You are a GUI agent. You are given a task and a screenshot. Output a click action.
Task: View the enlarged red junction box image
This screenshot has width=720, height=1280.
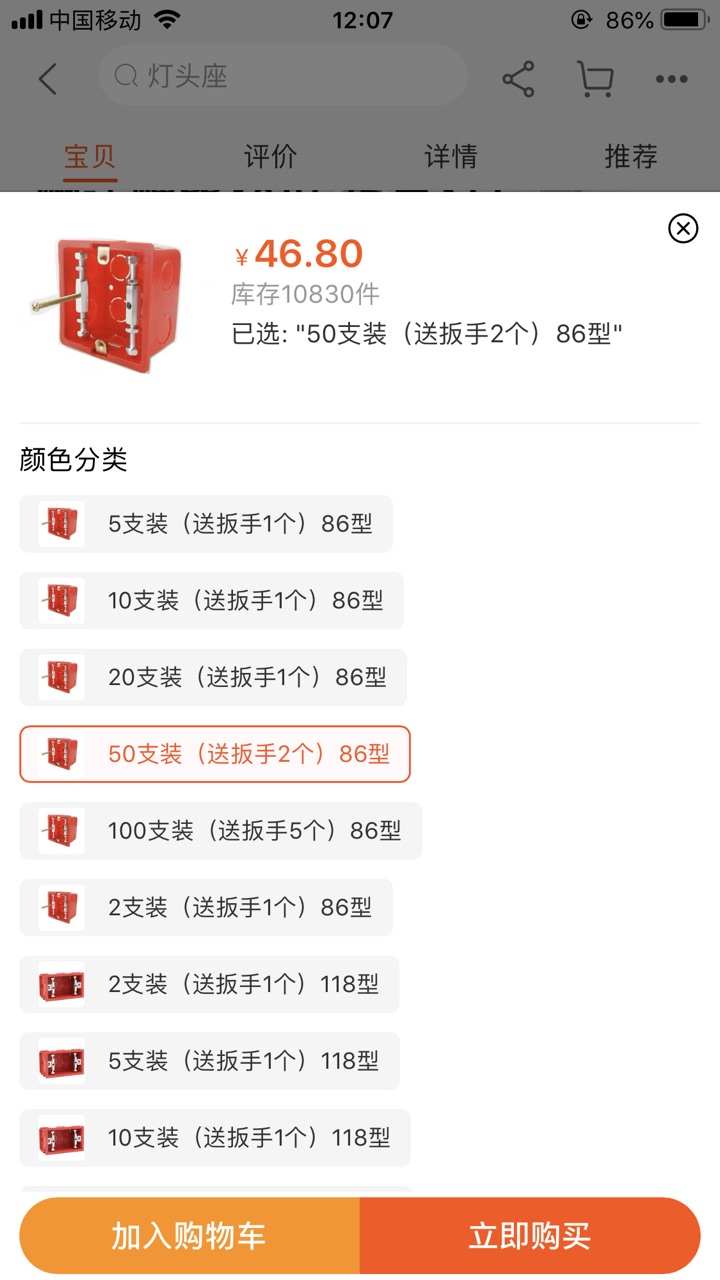pos(105,305)
